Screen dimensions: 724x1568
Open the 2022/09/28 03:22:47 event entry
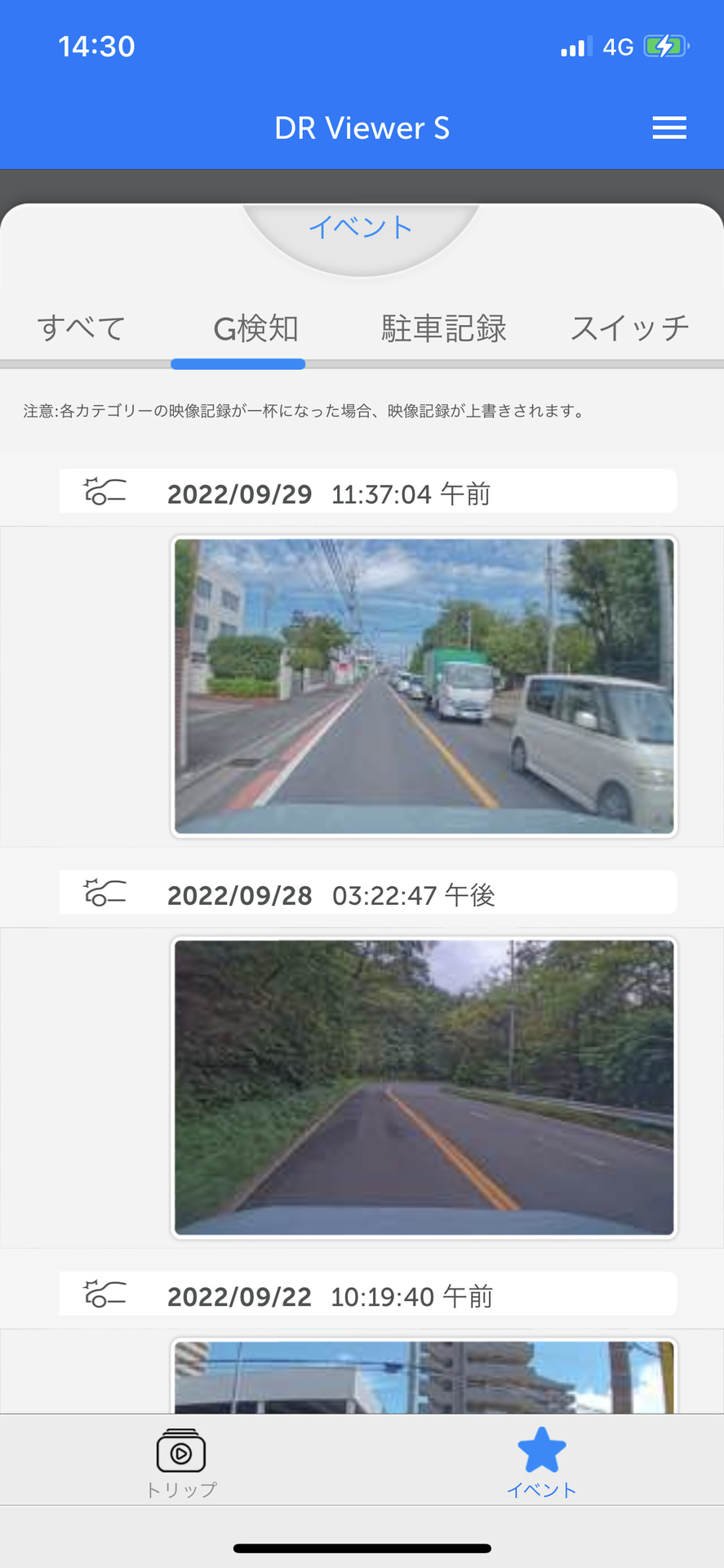(x=367, y=893)
